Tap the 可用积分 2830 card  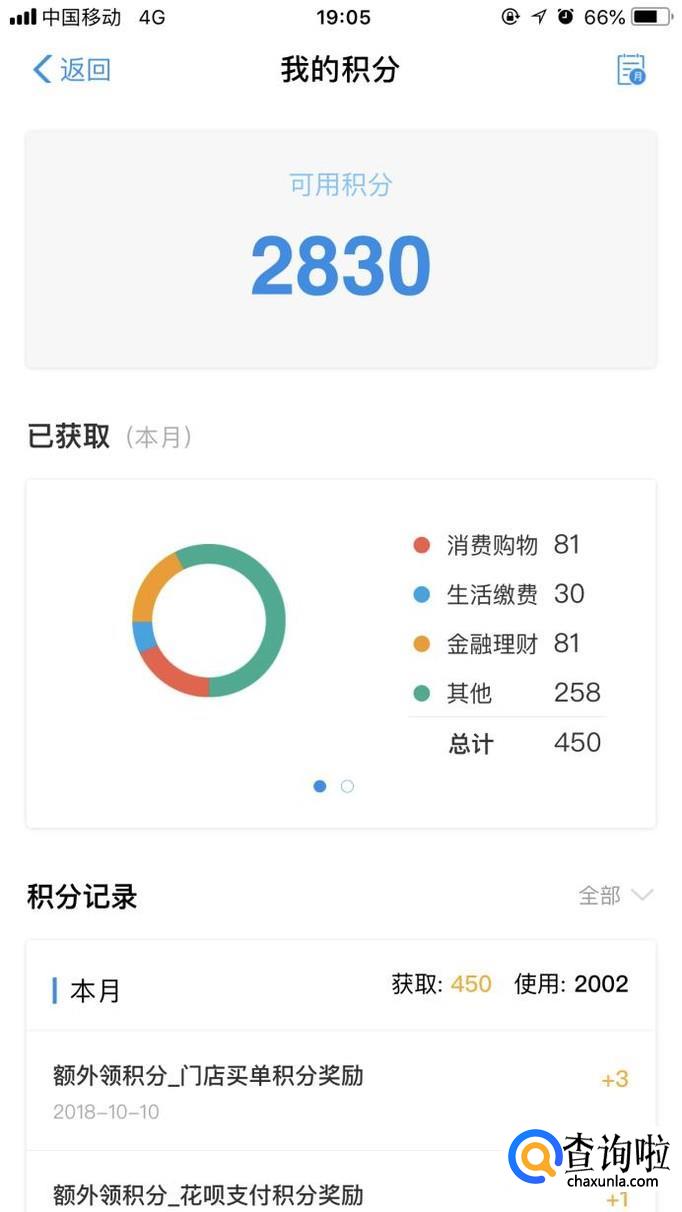[x=340, y=249]
